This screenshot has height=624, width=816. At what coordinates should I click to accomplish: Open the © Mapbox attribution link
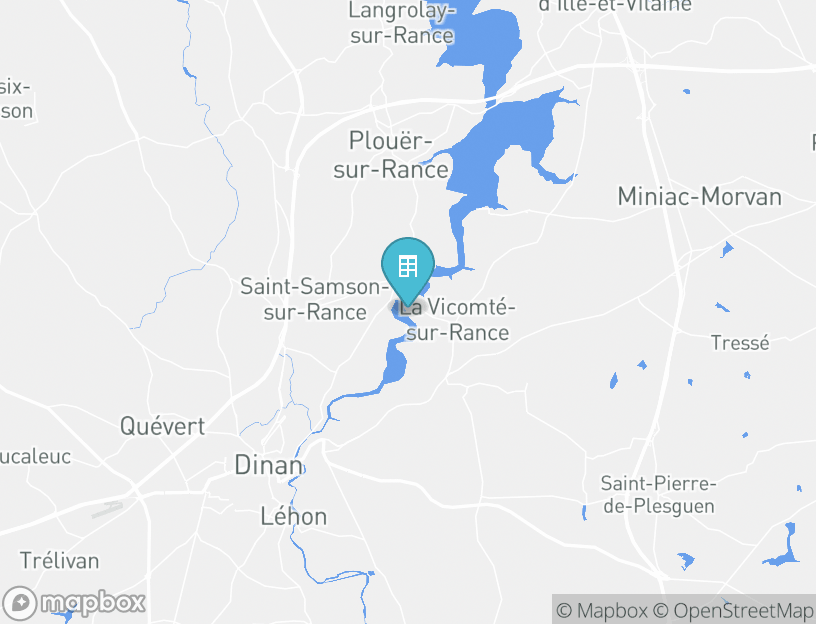tap(601, 610)
